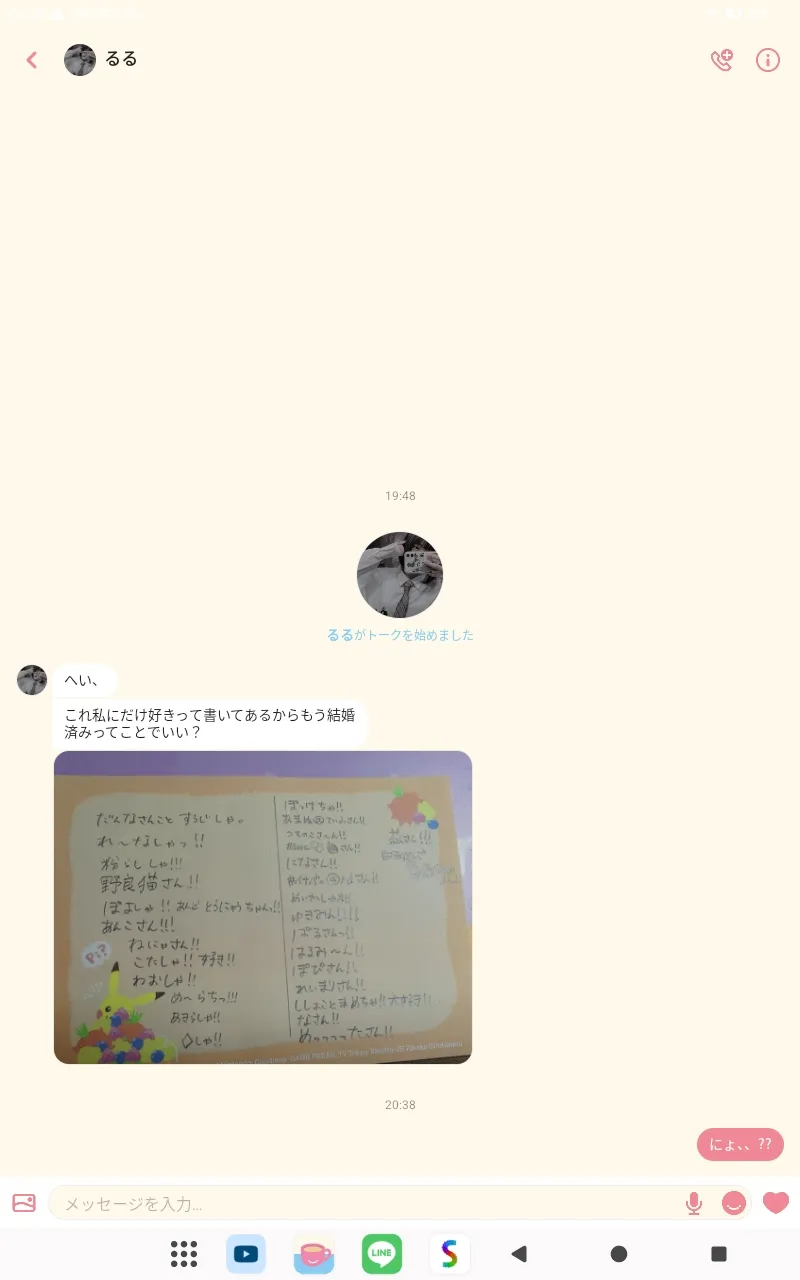Start a call with るる
This screenshot has width=800, height=1280.
coord(721,60)
